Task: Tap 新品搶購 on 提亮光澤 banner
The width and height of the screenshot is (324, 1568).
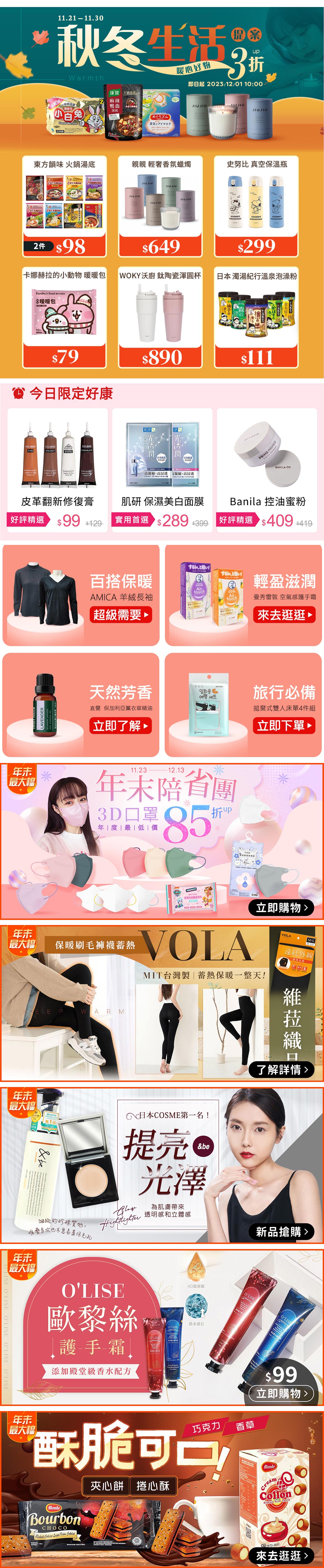Action: point(281,1231)
